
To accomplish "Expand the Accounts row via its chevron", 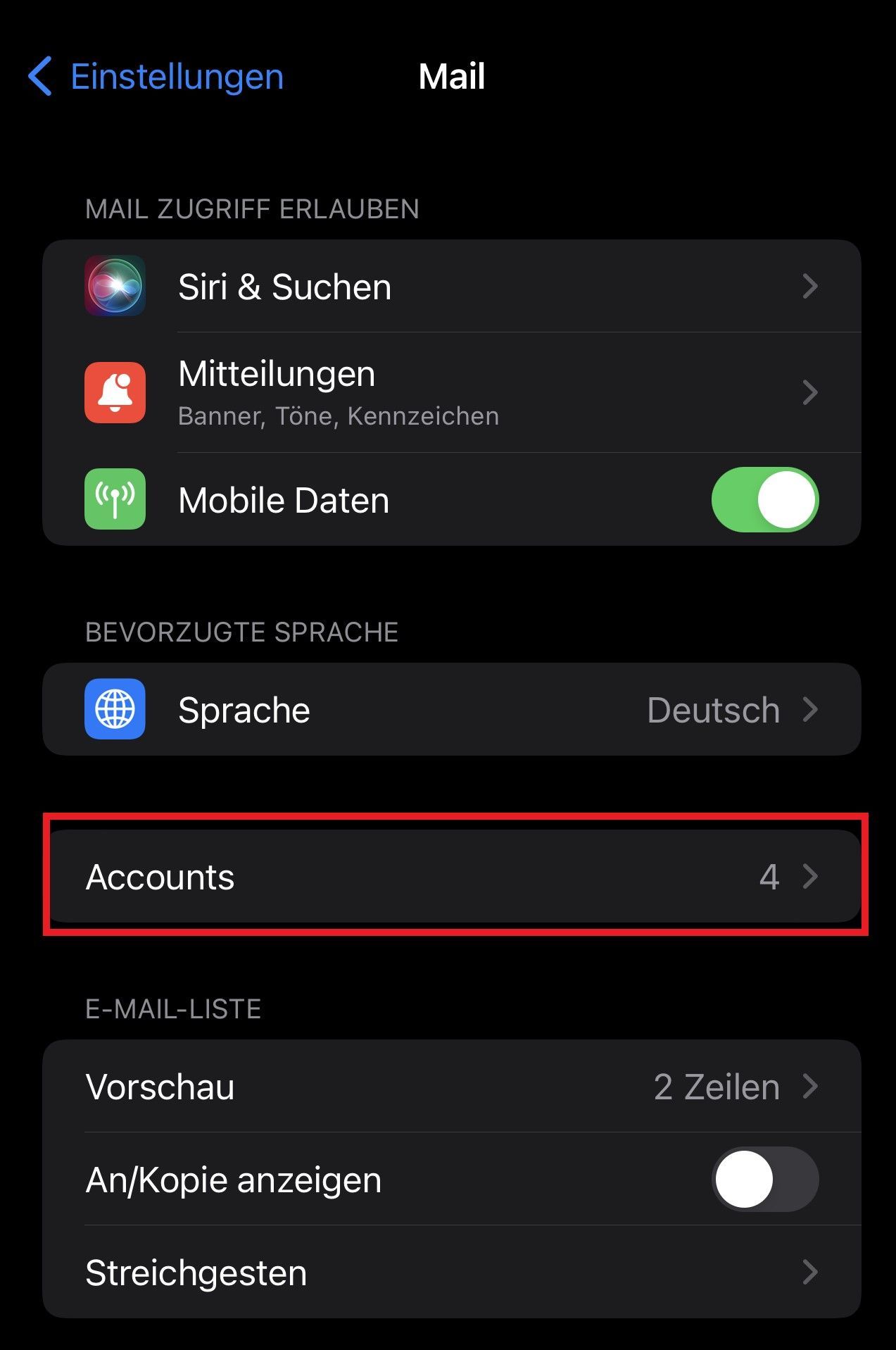I will 811,877.
